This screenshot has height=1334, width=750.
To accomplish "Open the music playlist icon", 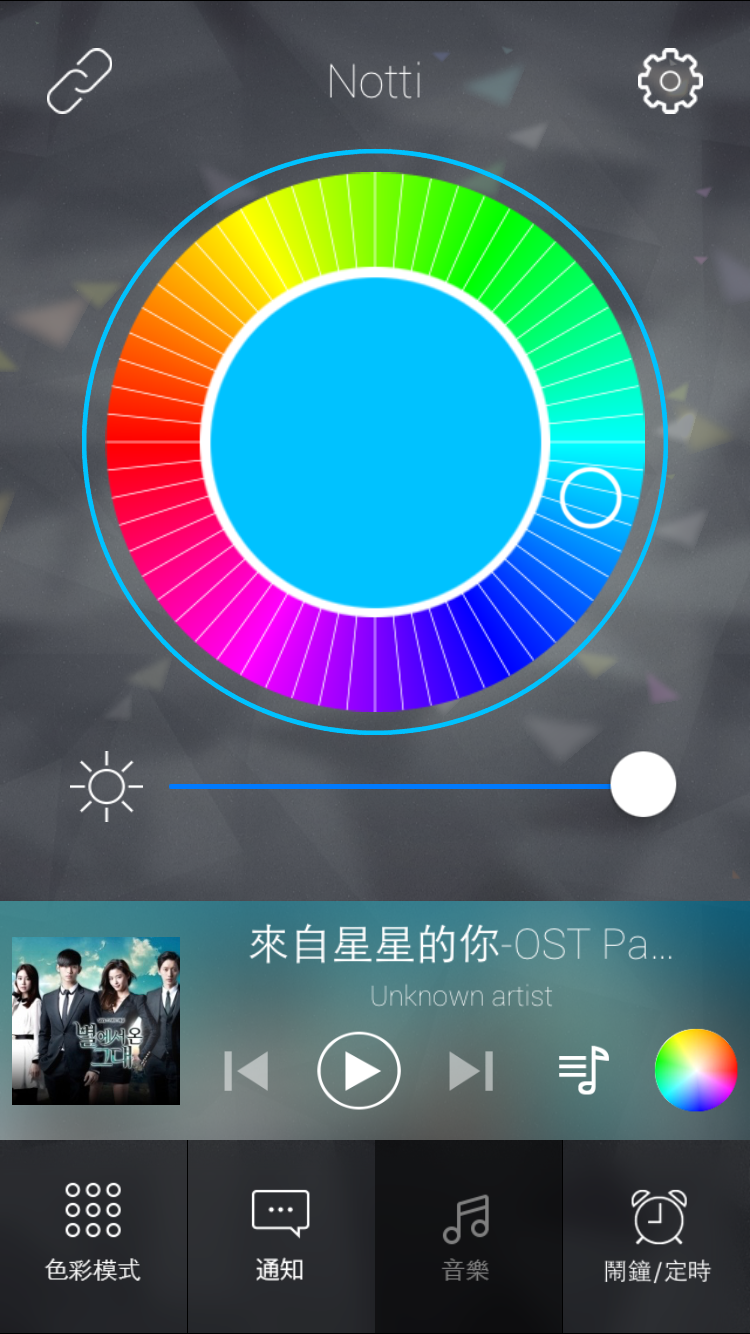I will click(583, 1070).
